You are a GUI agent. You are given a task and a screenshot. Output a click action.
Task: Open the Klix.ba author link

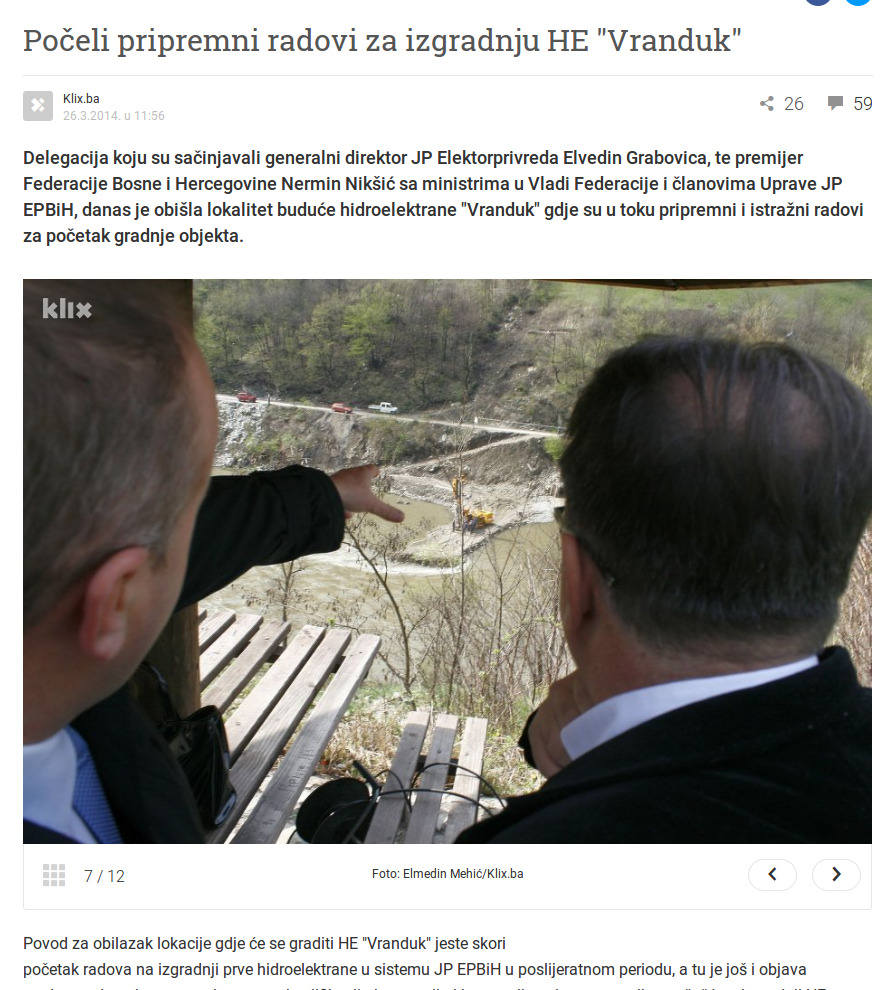pyautogui.click(x=81, y=98)
